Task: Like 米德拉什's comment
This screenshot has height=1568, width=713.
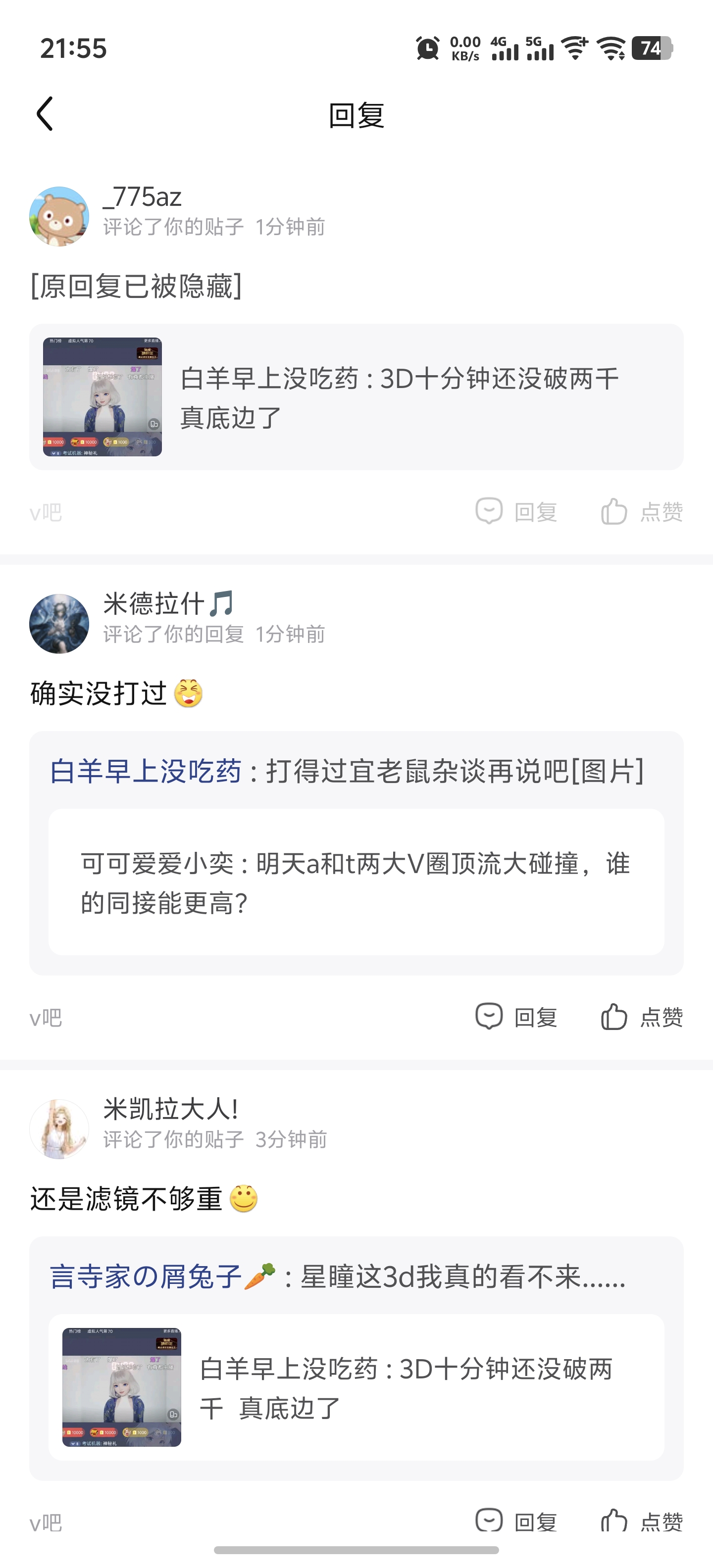Action: tap(642, 1017)
